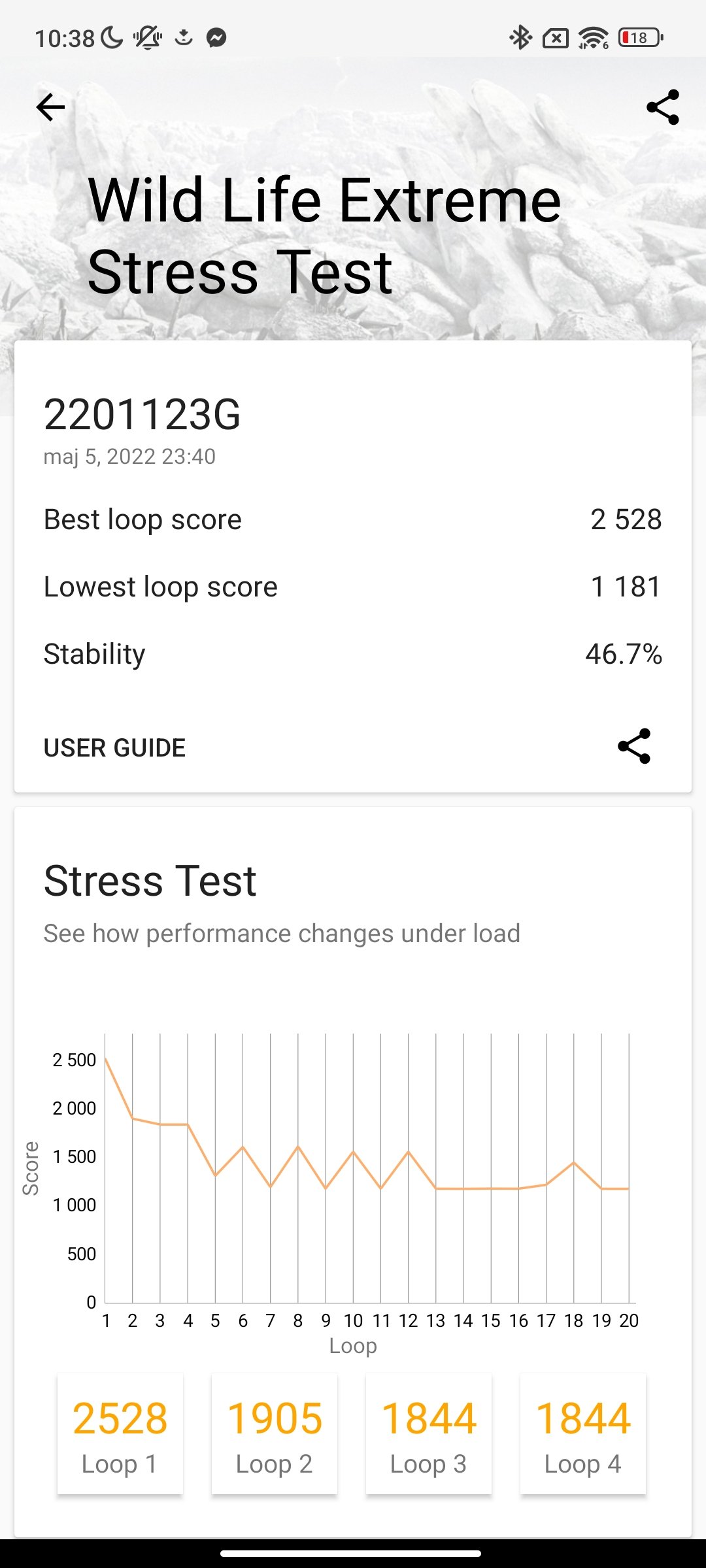Viewport: 706px width, 1568px height.
Task: Go back using the top arrow
Action: 50,107
